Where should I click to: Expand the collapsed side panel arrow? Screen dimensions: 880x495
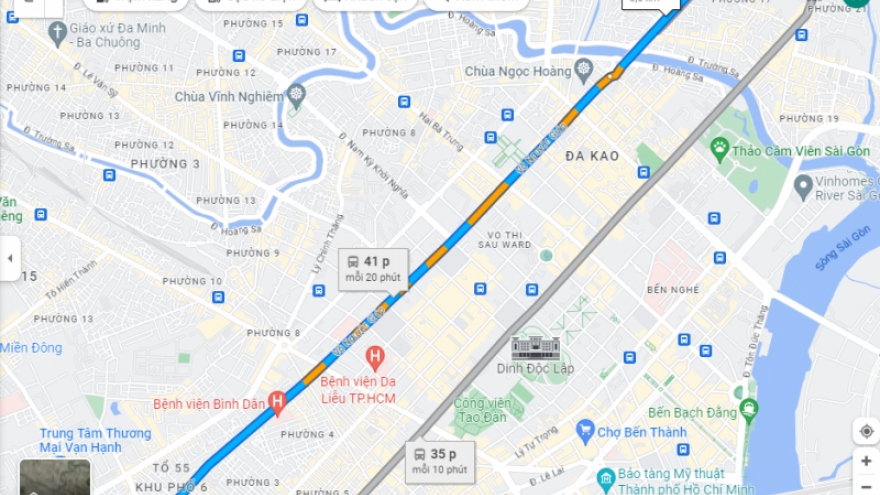pyautogui.click(x=10, y=258)
